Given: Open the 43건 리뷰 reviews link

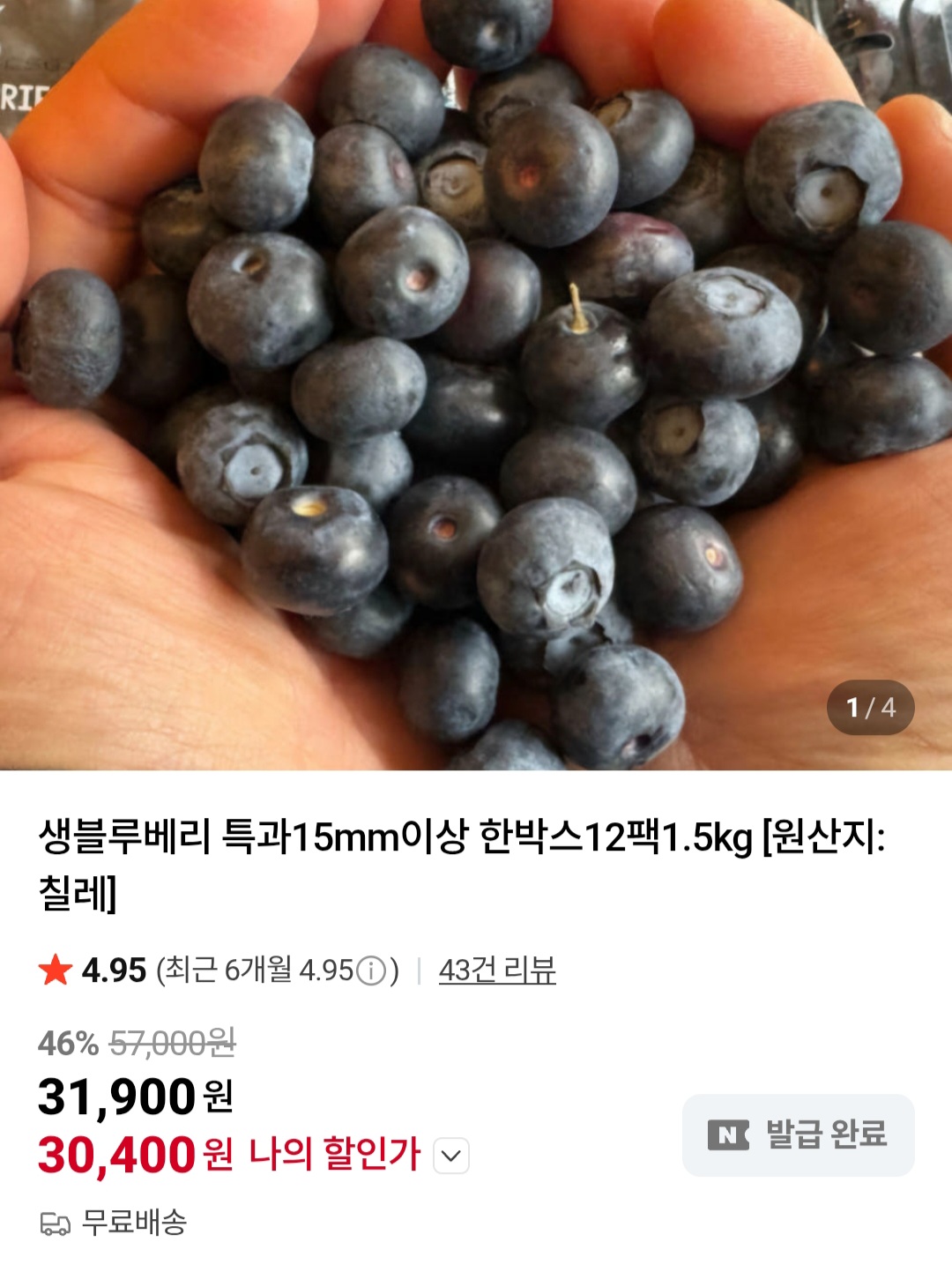Looking at the screenshot, I should coord(497,970).
